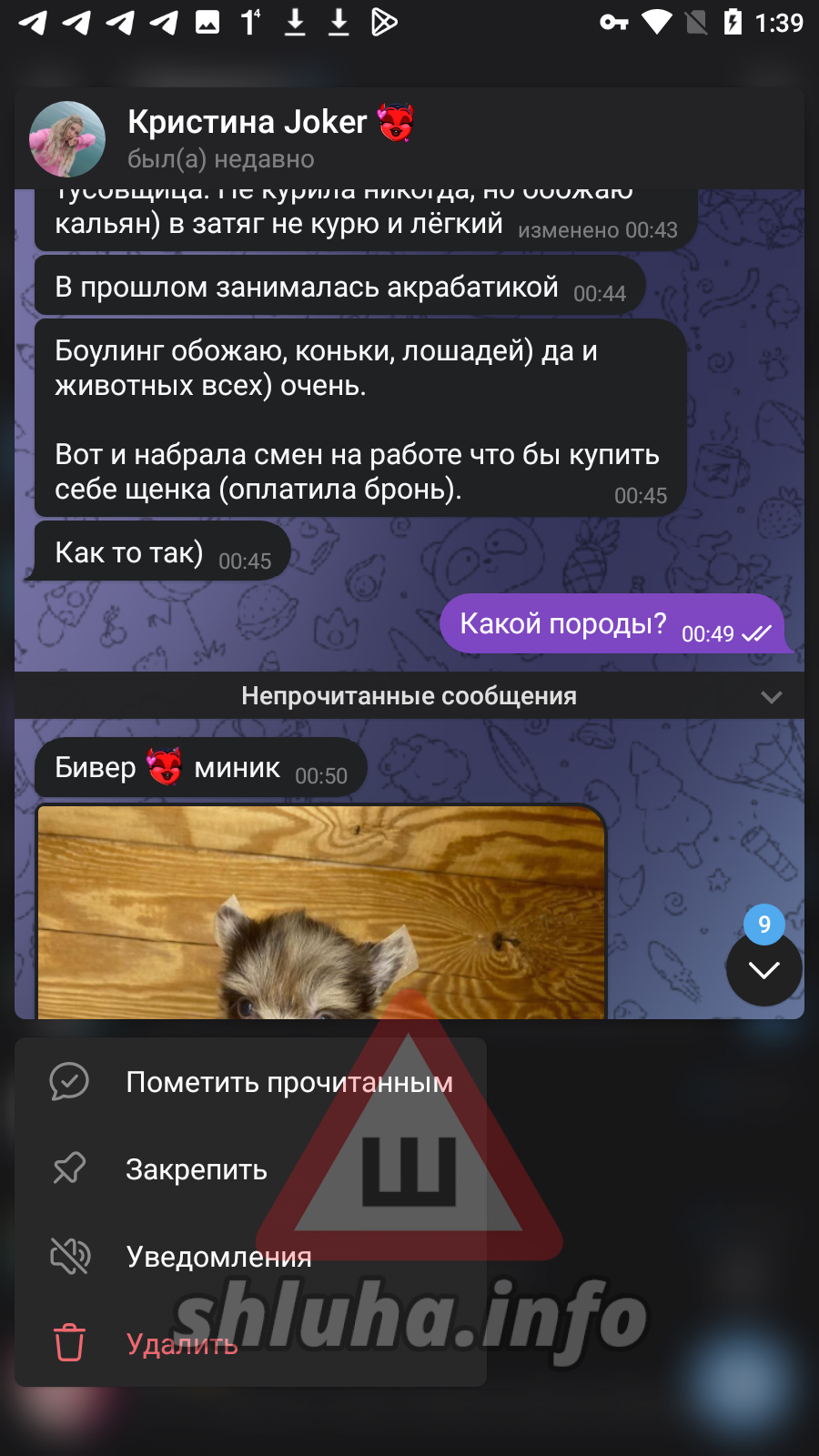Image resolution: width=819 pixels, height=1456 pixels.
Task: Open the Уведомления notifications option
Action: click(x=250, y=1257)
